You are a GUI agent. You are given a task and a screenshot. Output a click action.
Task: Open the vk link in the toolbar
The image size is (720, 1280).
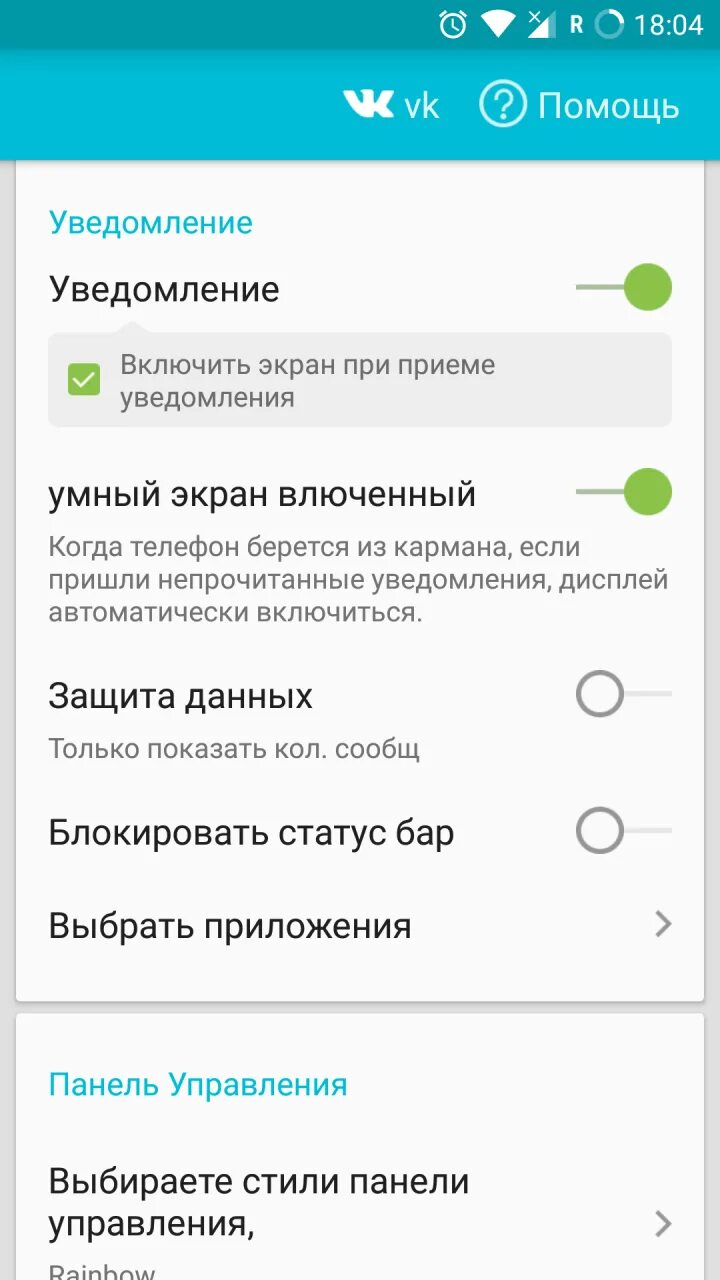[x=392, y=105]
